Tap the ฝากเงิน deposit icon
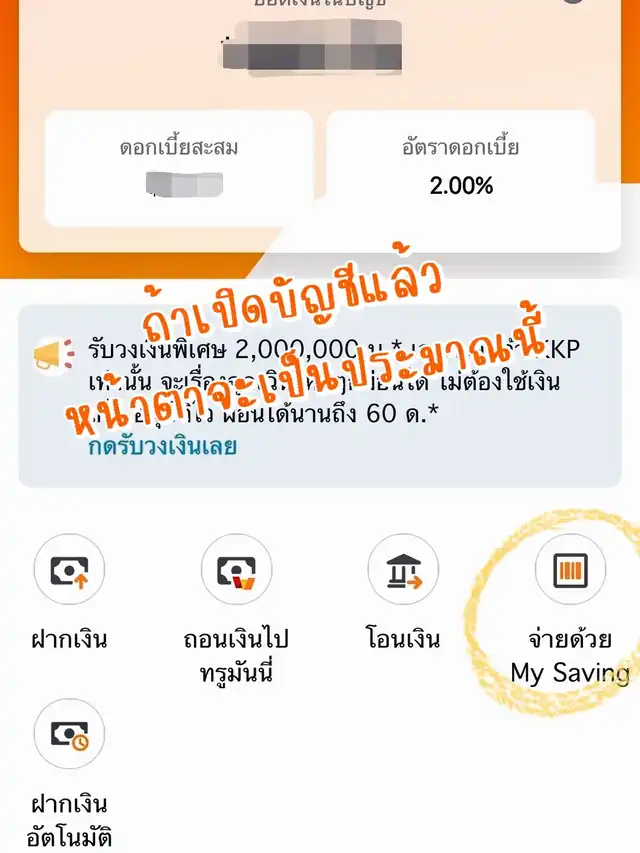The width and height of the screenshot is (640, 853). (x=69, y=569)
